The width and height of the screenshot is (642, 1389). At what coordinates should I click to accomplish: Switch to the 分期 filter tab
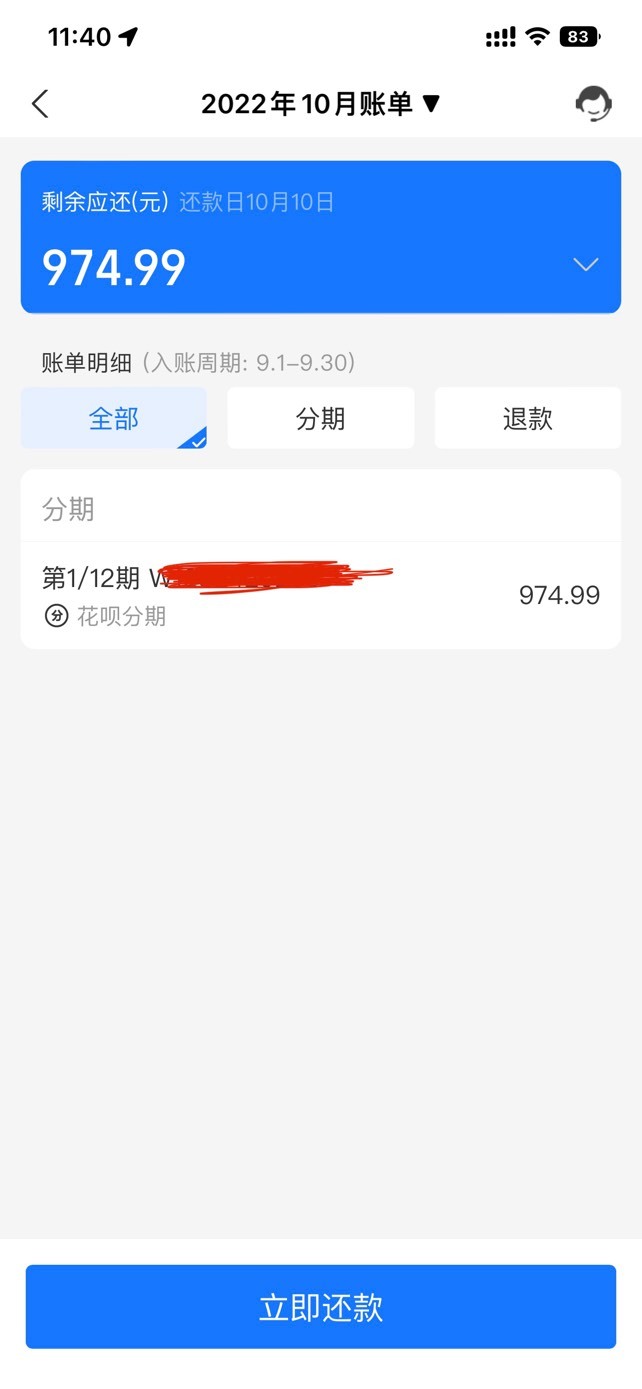(x=320, y=418)
